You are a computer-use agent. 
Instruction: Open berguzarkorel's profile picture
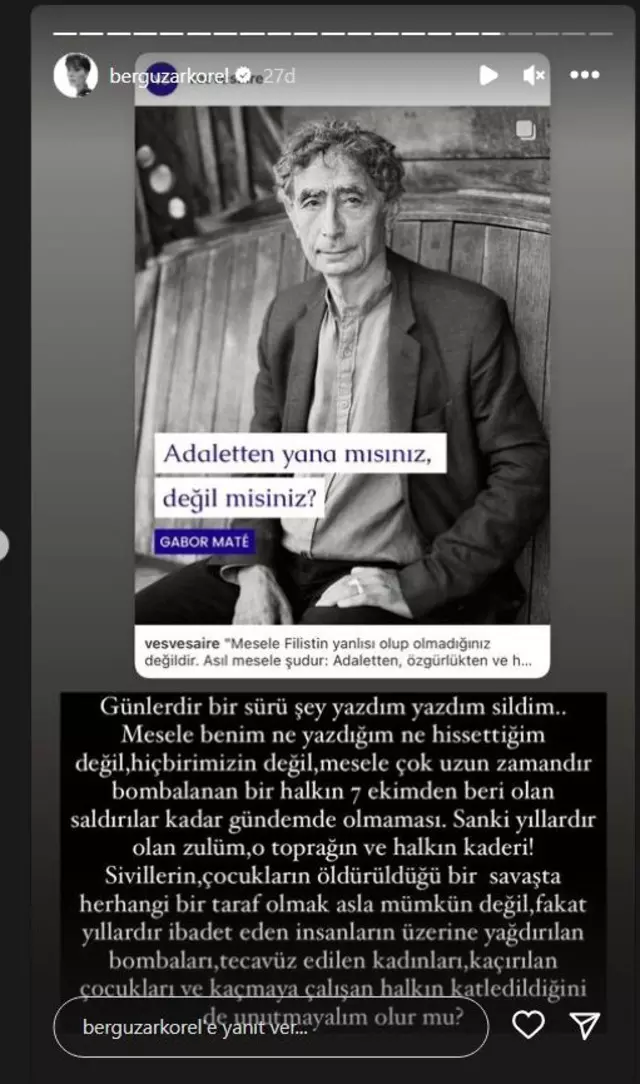click(75, 75)
